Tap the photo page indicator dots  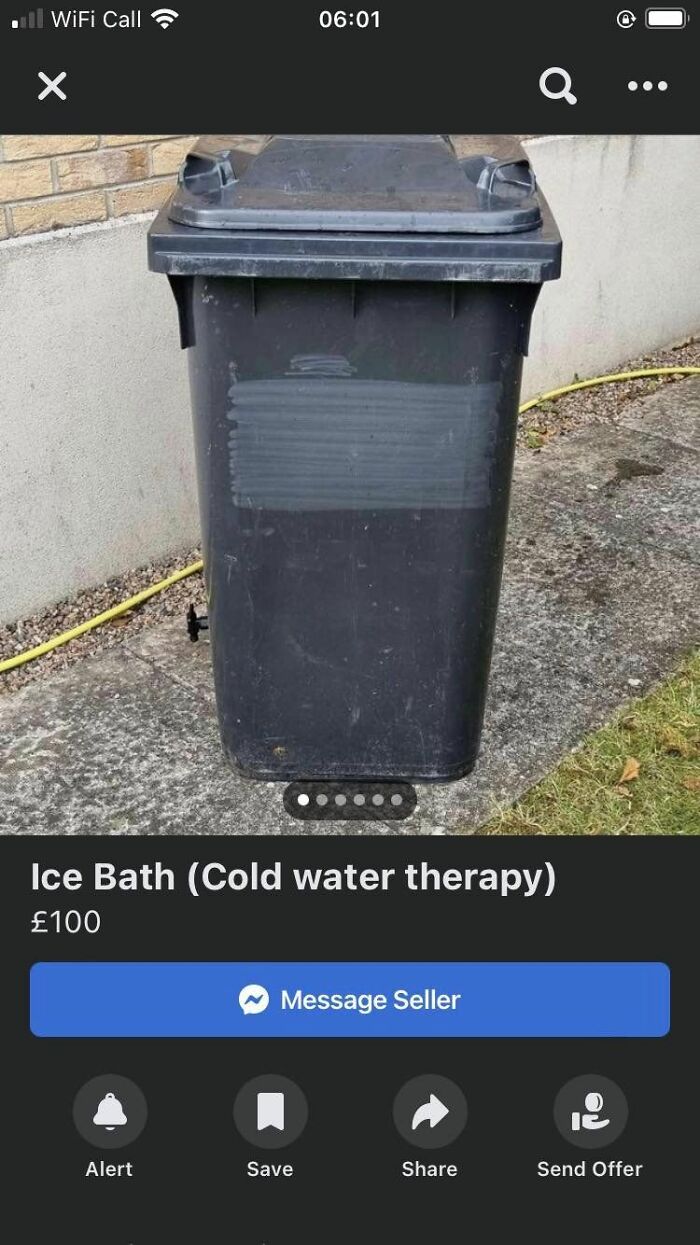tap(350, 800)
